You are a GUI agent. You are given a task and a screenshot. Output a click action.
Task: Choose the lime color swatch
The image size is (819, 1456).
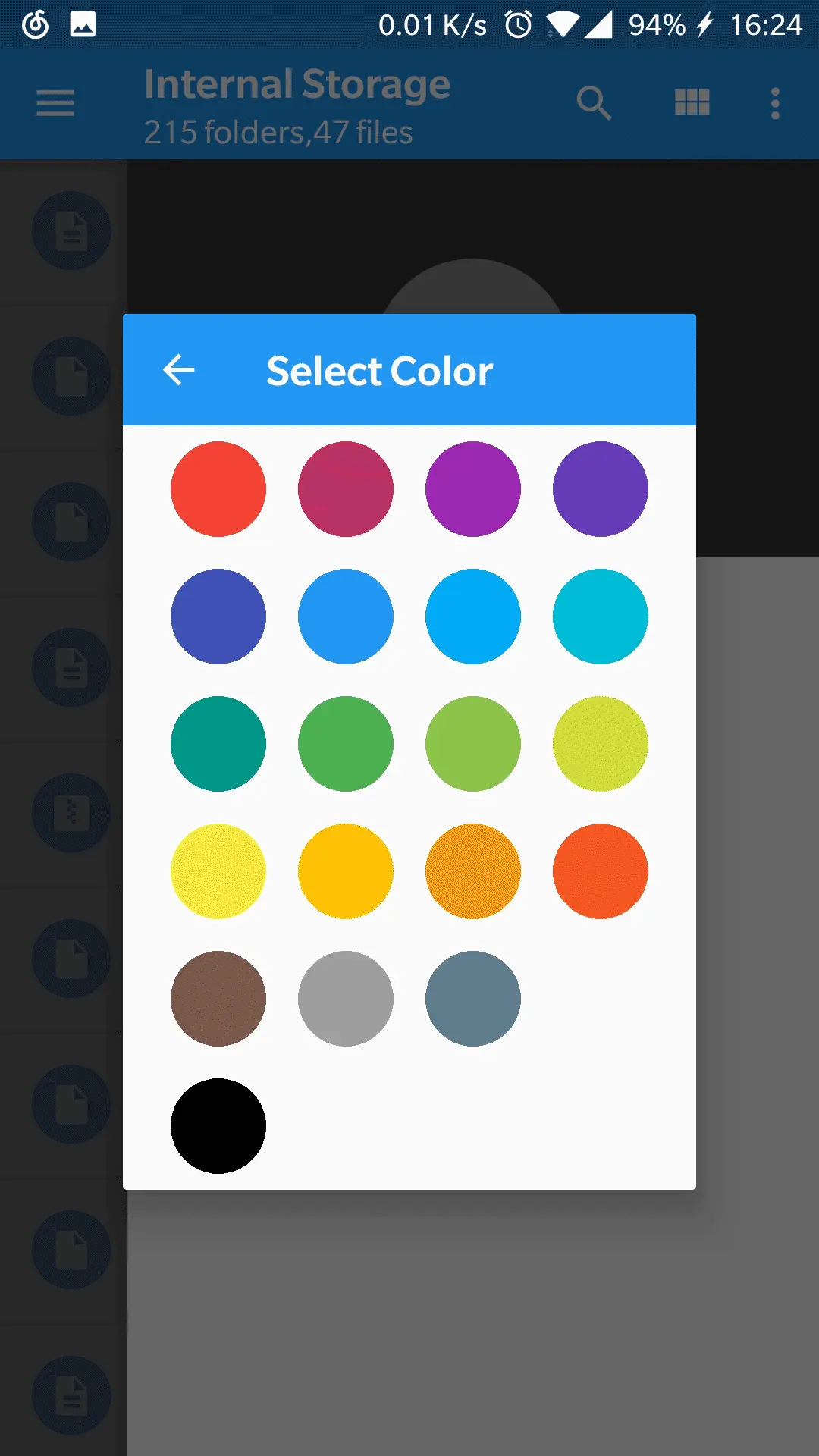point(601,744)
